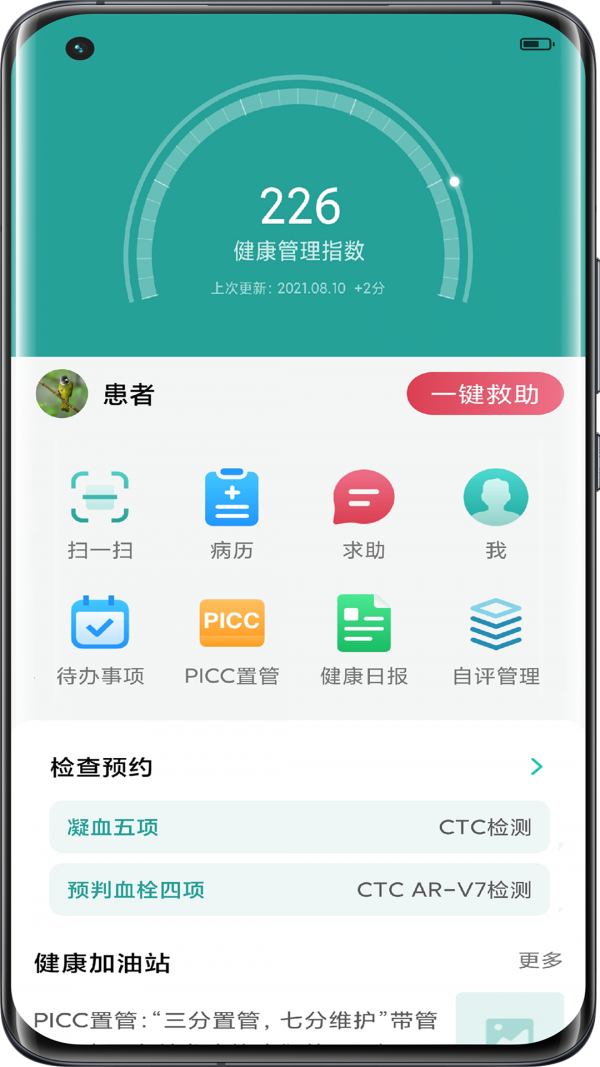View 健康日报 health daily report
The width and height of the screenshot is (600, 1067).
tap(363, 641)
